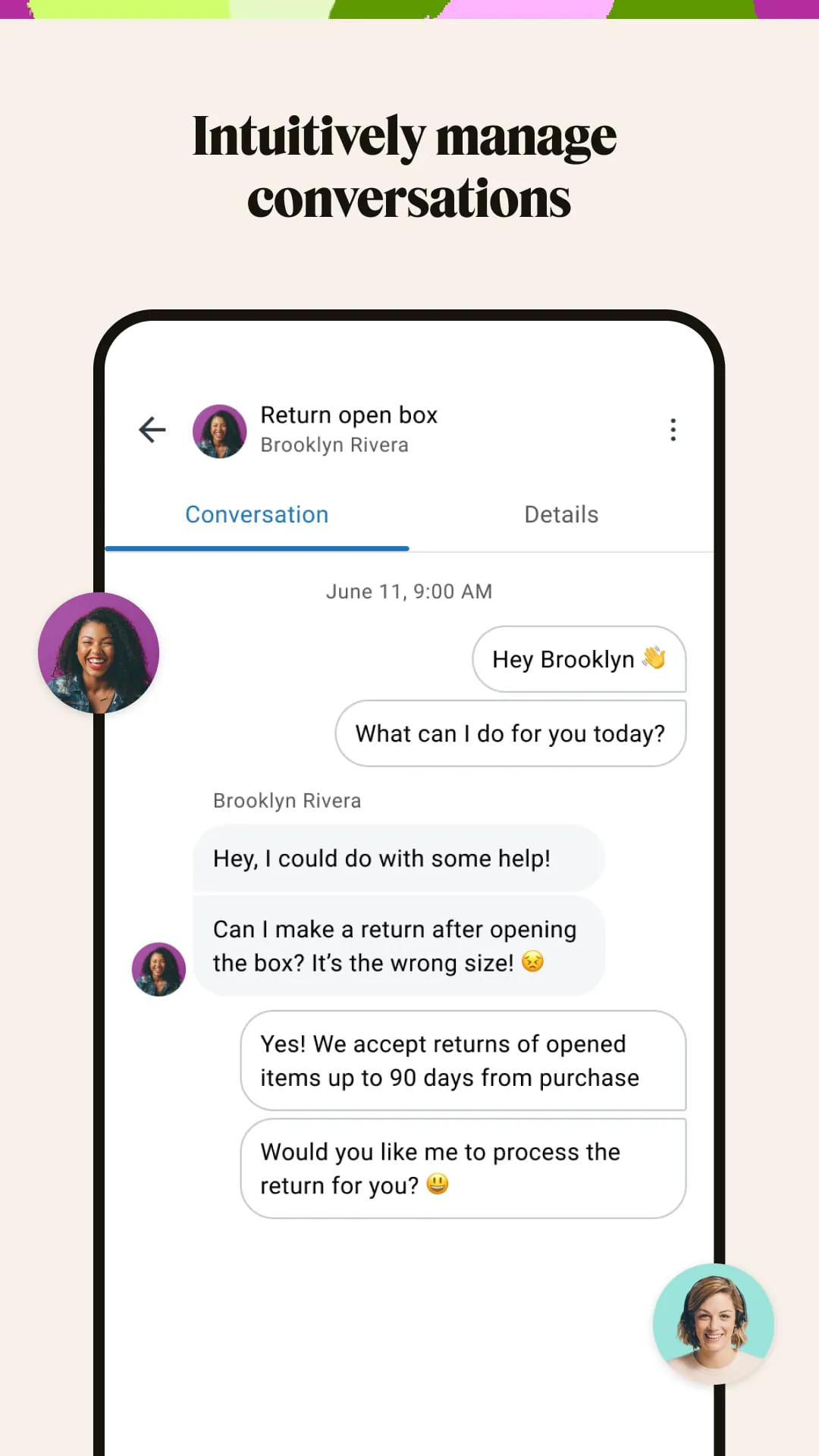This screenshot has height=1456, width=819.
Task: Switch to the Details tab
Action: [x=561, y=514]
